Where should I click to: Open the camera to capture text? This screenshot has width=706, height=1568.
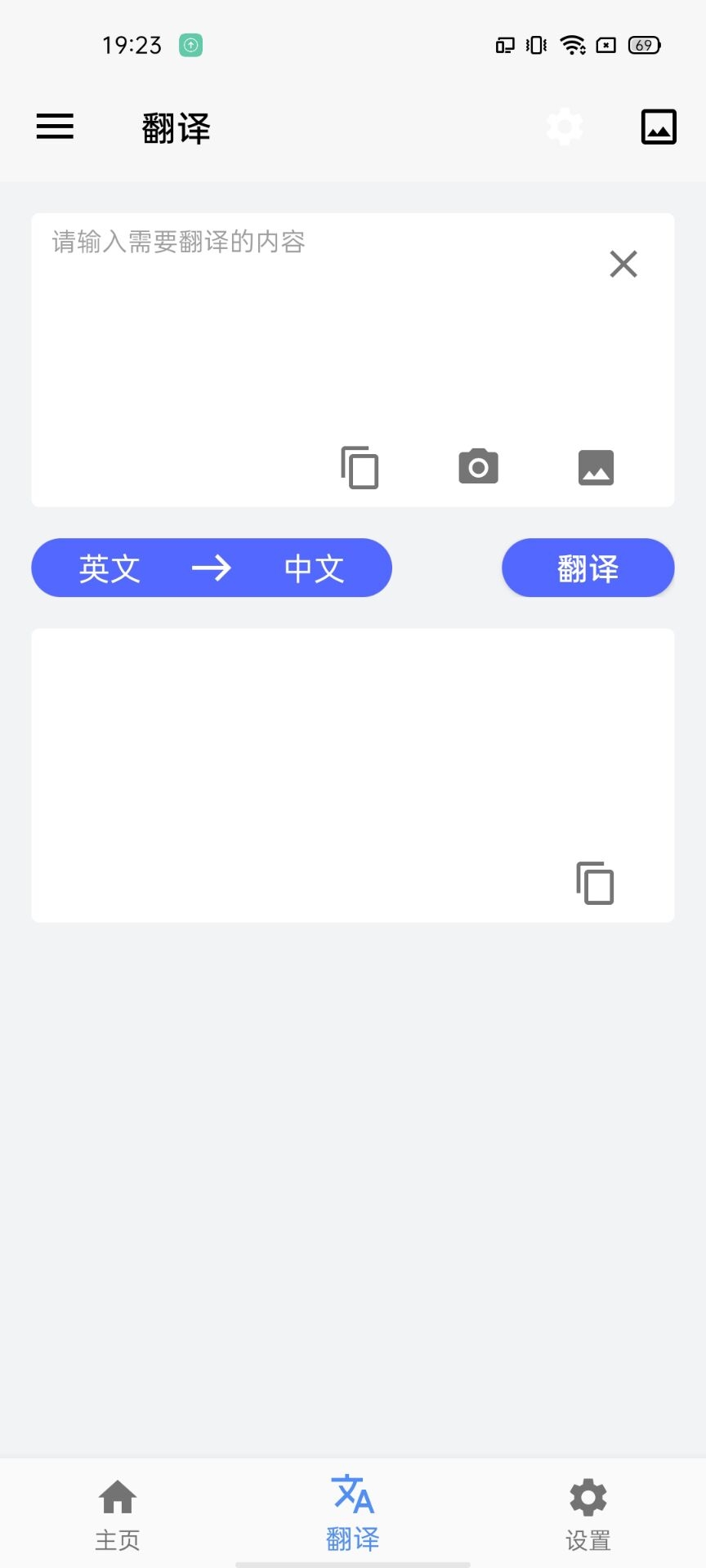click(x=478, y=467)
